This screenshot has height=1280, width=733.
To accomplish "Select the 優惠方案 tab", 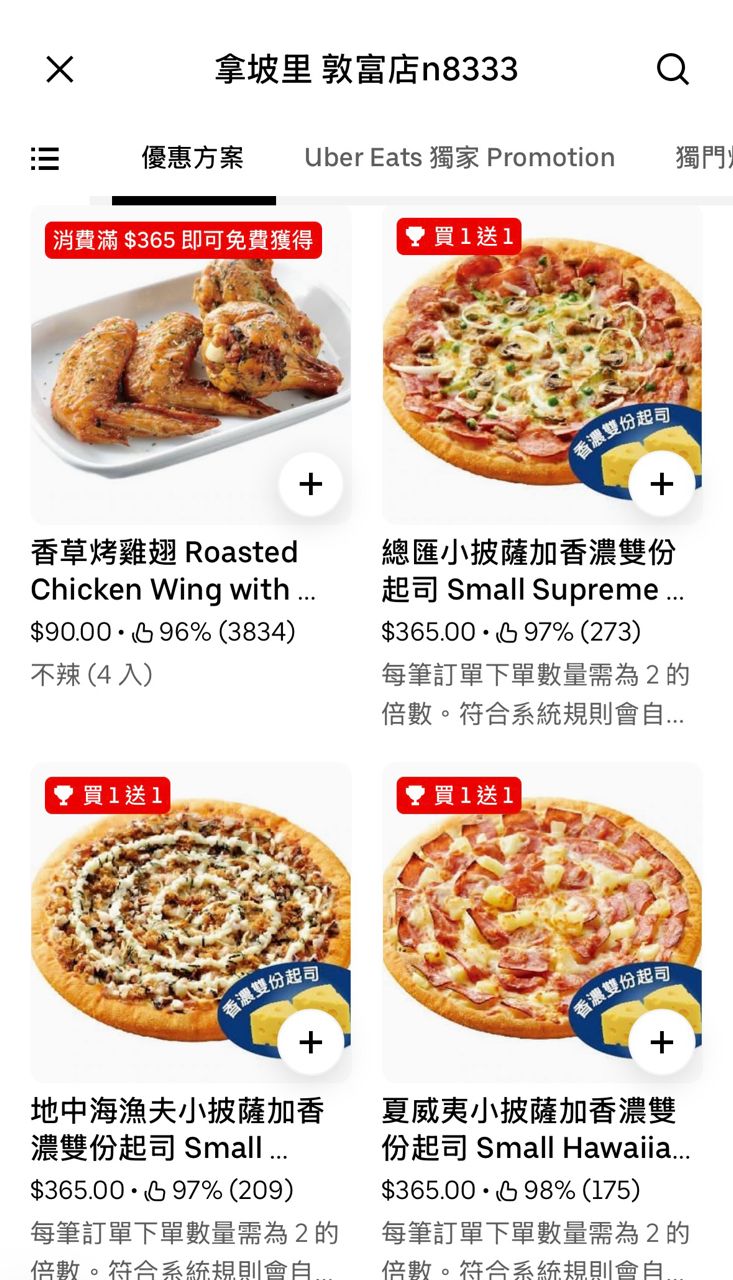I will point(192,158).
